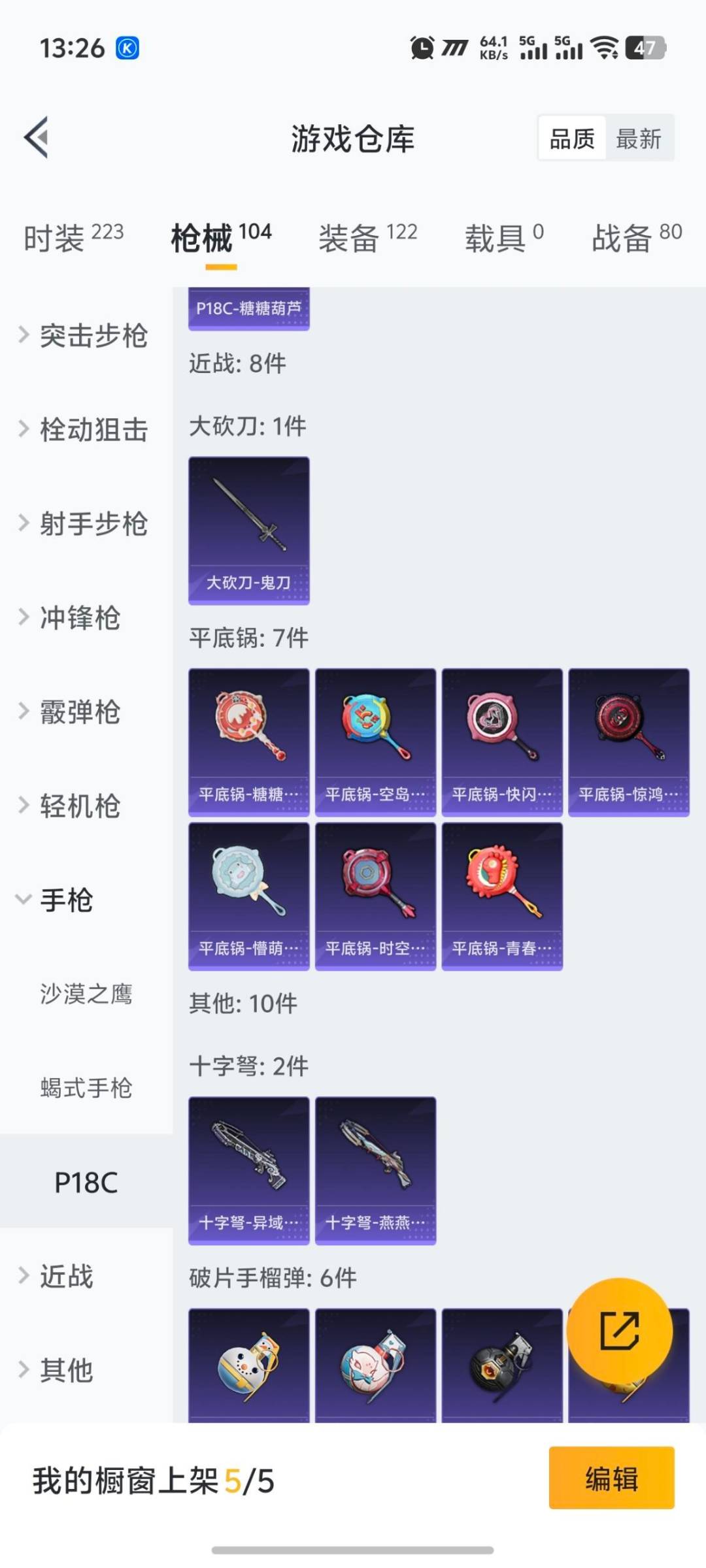The width and height of the screenshot is (706, 1568).
Task: Select 蝎式手枪 in the sidebar
Action: (x=86, y=1088)
